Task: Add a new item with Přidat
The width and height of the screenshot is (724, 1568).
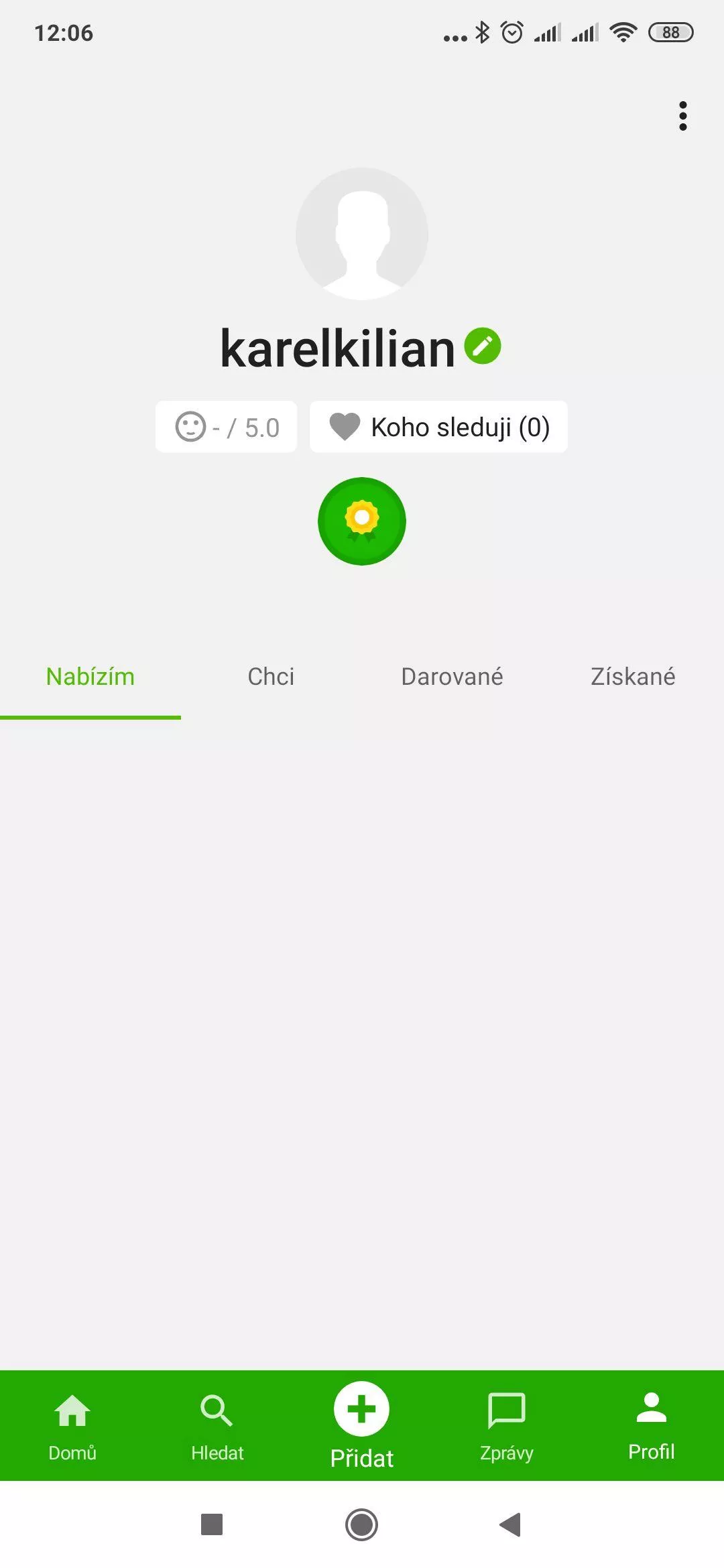Action: (x=362, y=1426)
